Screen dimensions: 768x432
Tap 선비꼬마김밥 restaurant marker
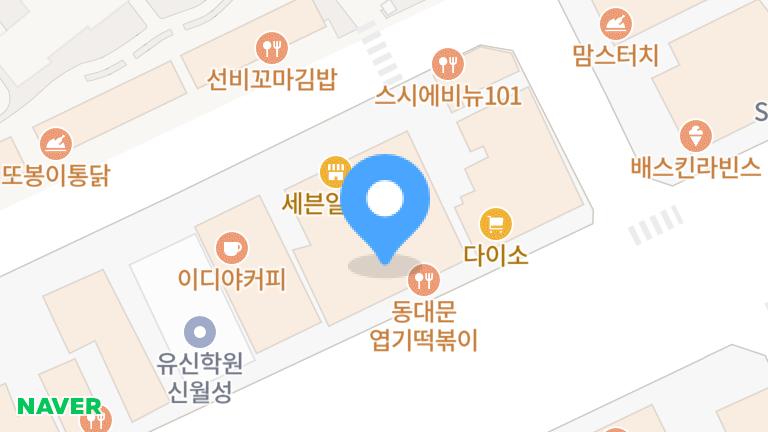click(271, 45)
